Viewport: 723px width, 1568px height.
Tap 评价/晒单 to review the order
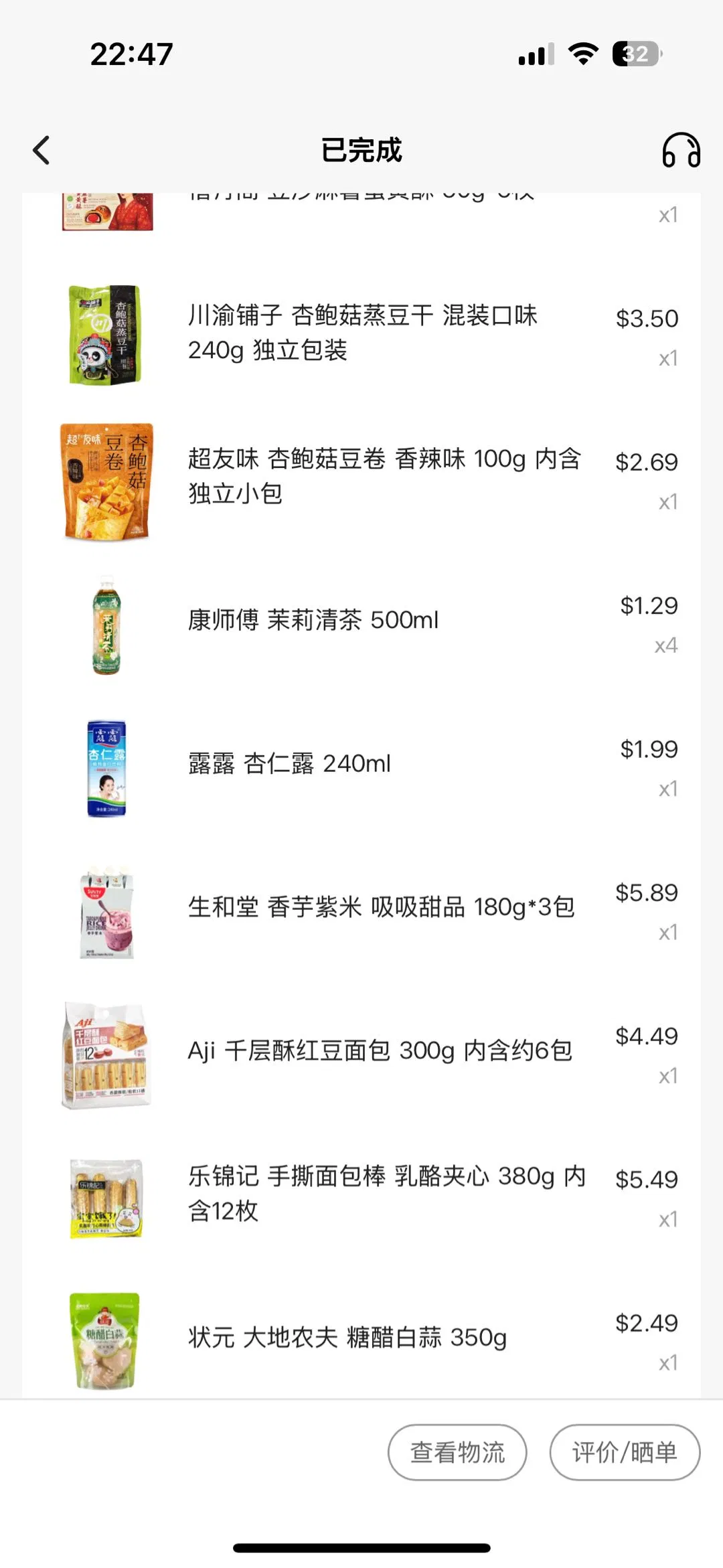pos(625,1452)
